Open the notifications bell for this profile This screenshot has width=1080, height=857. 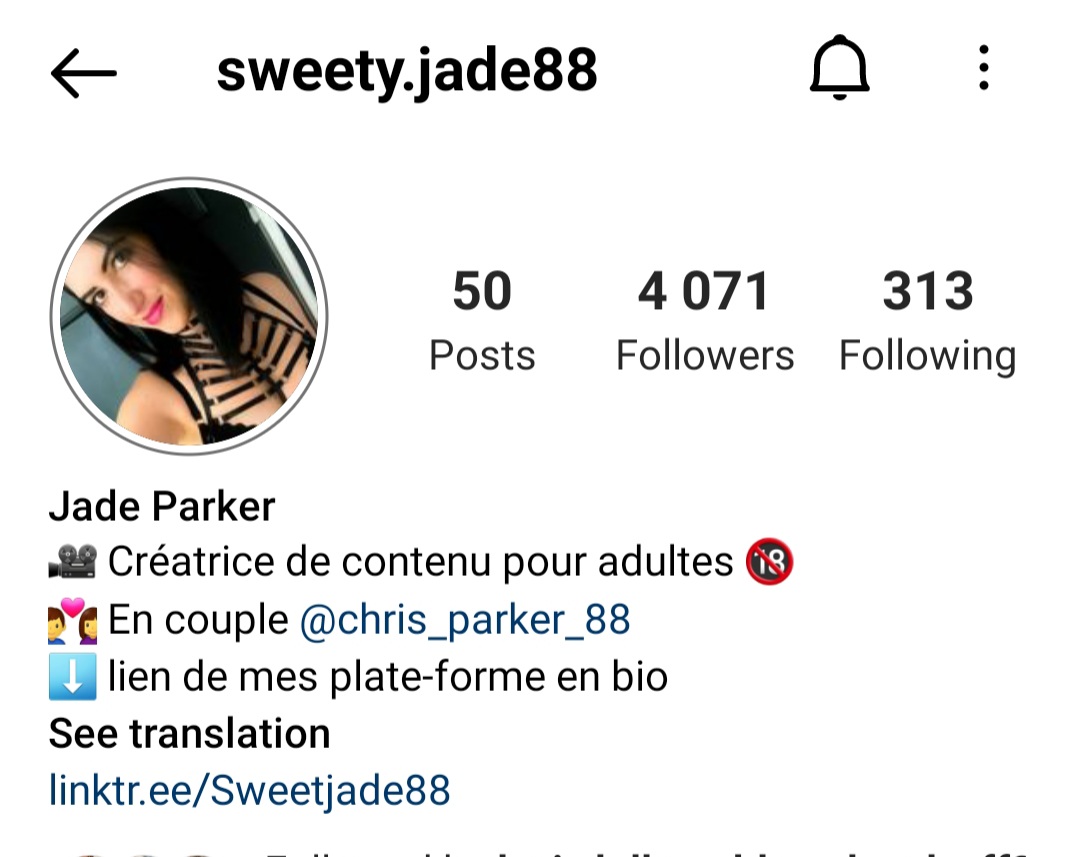(x=839, y=69)
